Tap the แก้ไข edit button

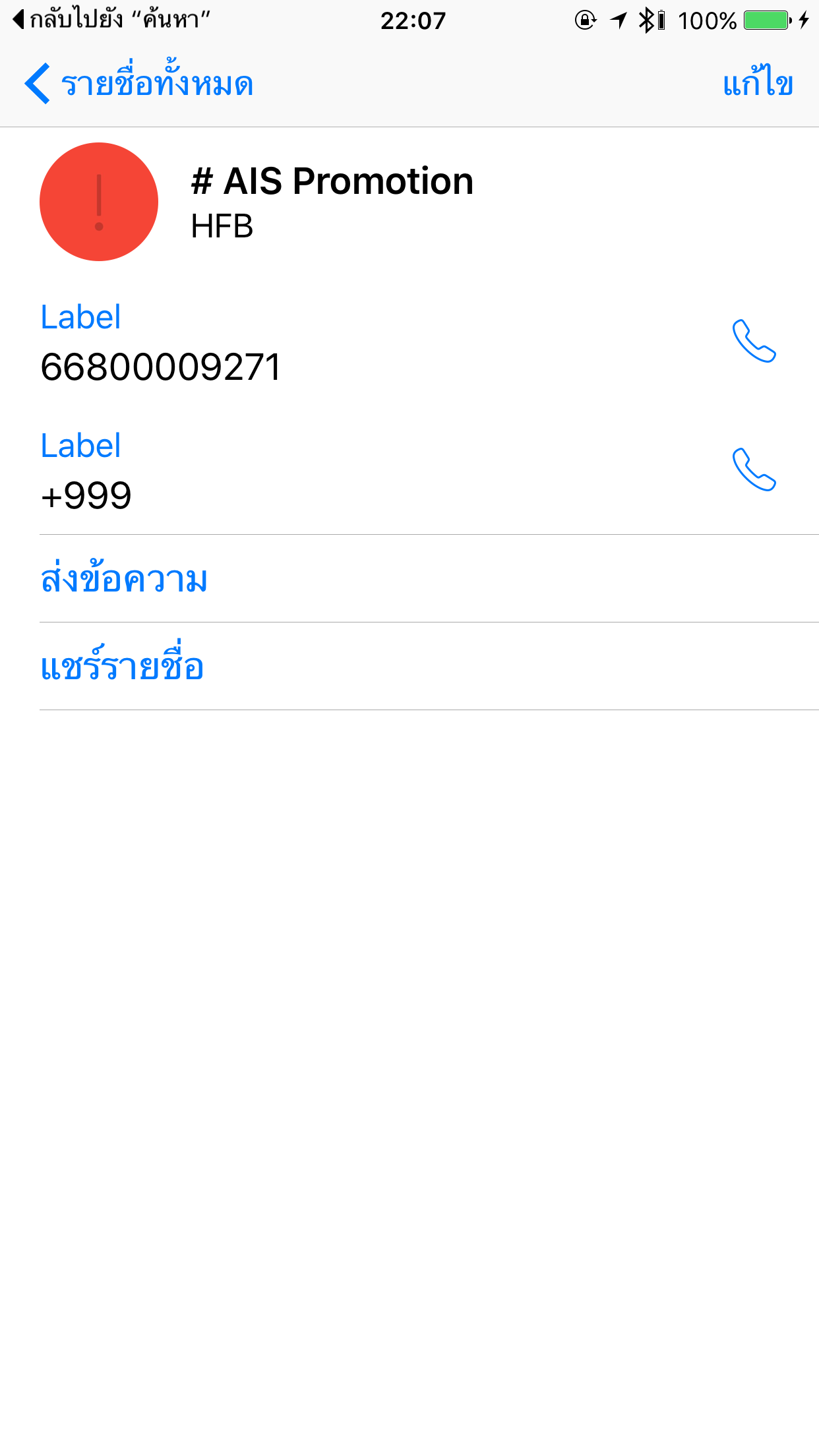758,83
